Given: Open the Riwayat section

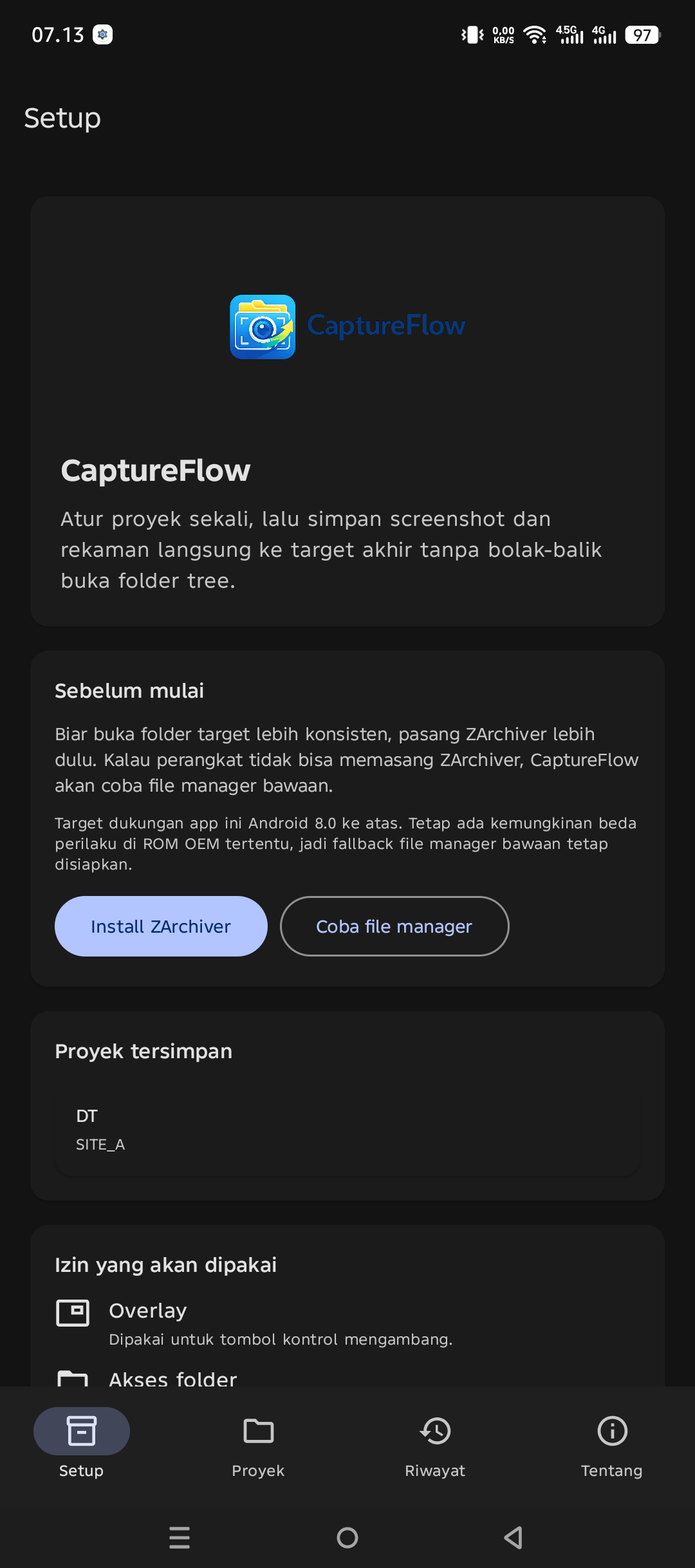Looking at the screenshot, I should click(435, 1448).
